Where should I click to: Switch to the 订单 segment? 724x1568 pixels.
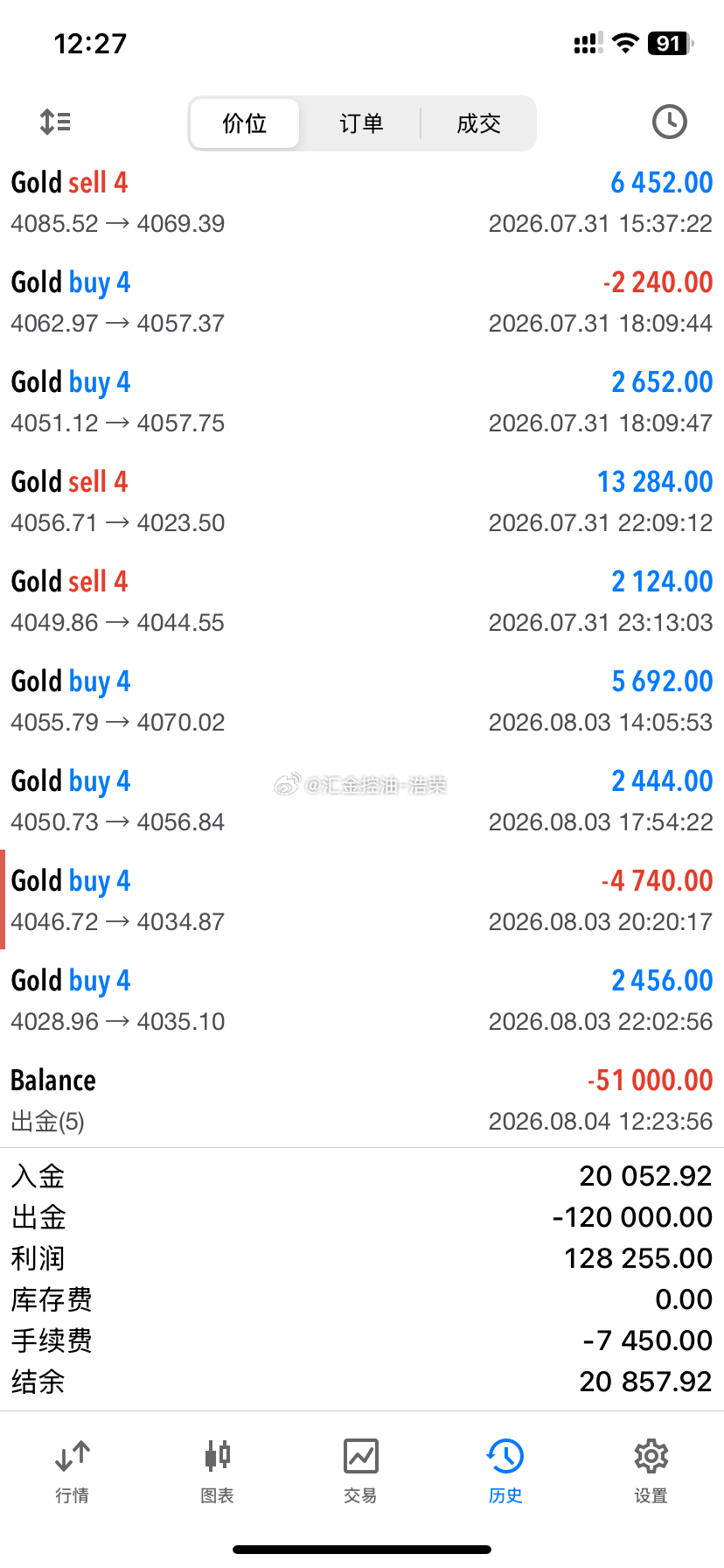pyautogui.click(x=361, y=123)
